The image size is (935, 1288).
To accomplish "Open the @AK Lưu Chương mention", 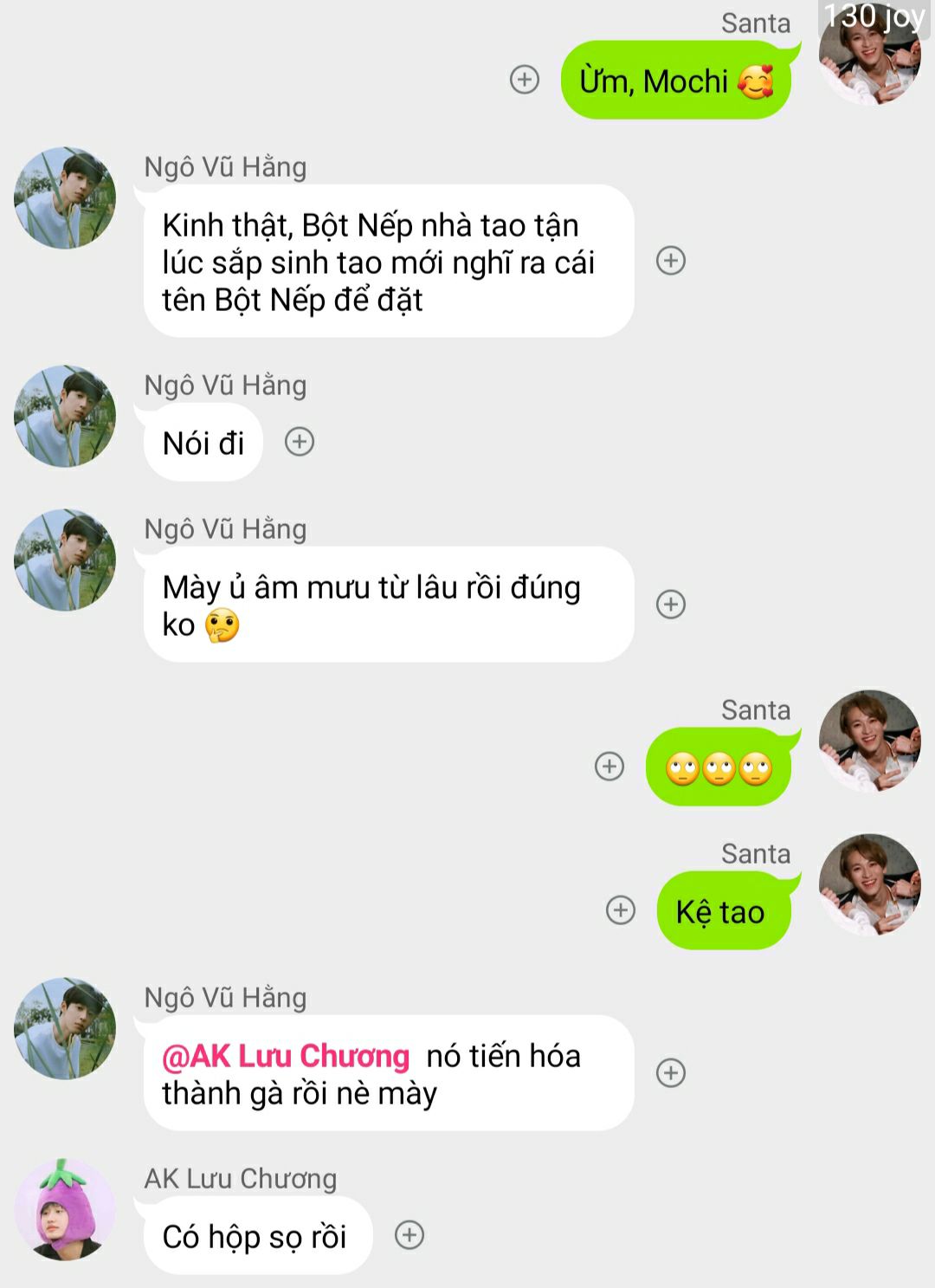I will (x=286, y=1056).
